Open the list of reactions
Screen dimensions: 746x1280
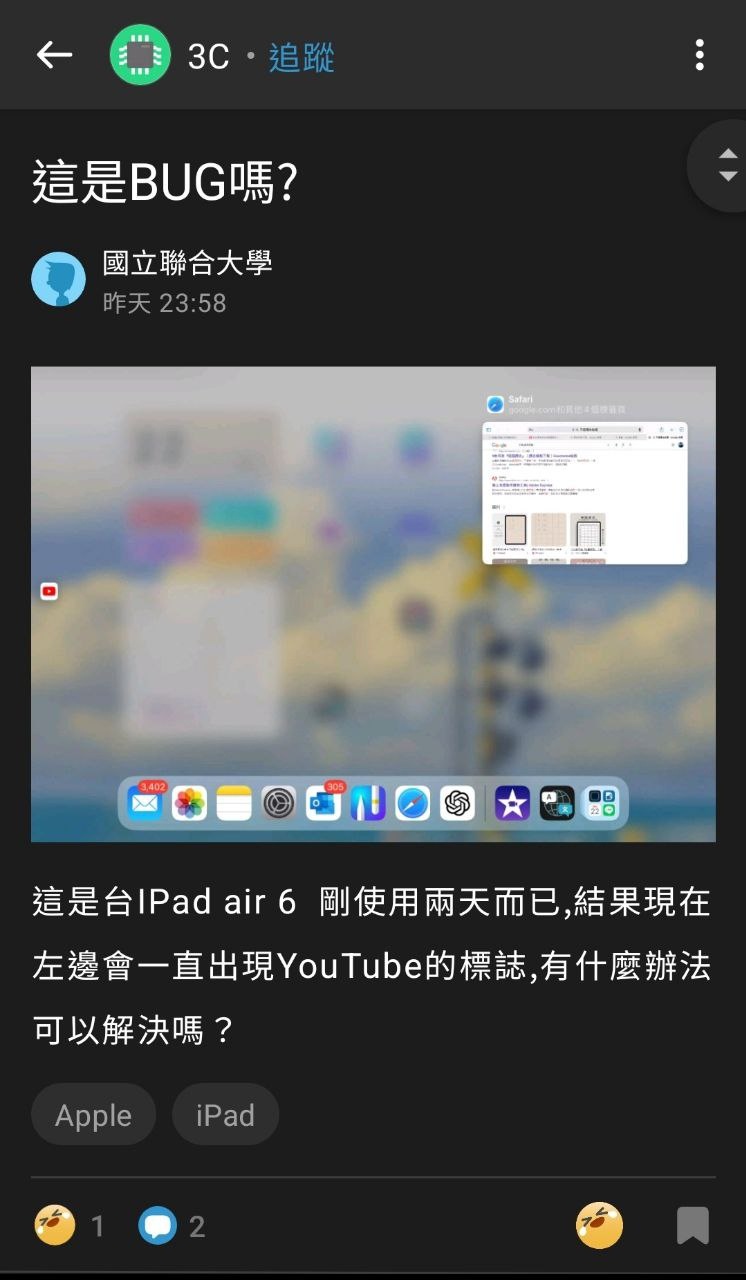(69, 1226)
